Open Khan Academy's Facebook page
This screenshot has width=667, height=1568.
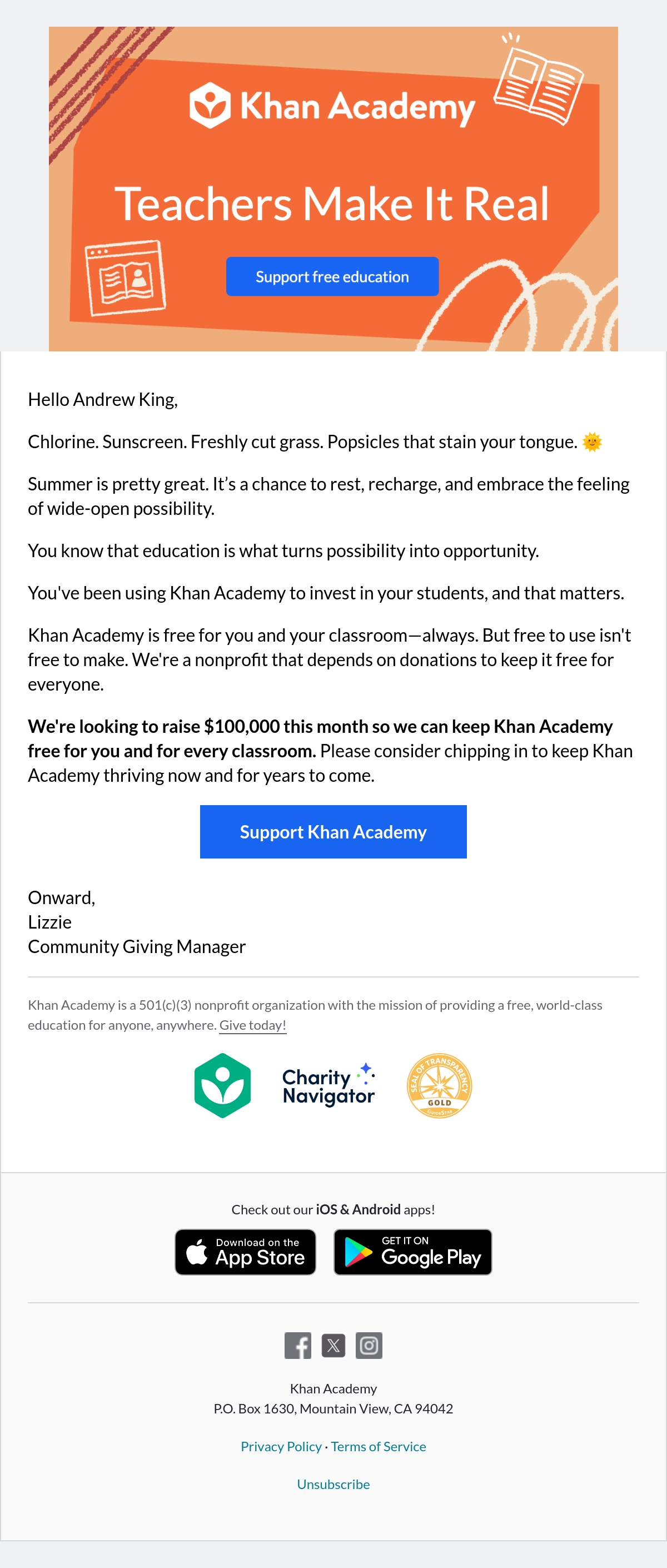pyautogui.click(x=297, y=1345)
